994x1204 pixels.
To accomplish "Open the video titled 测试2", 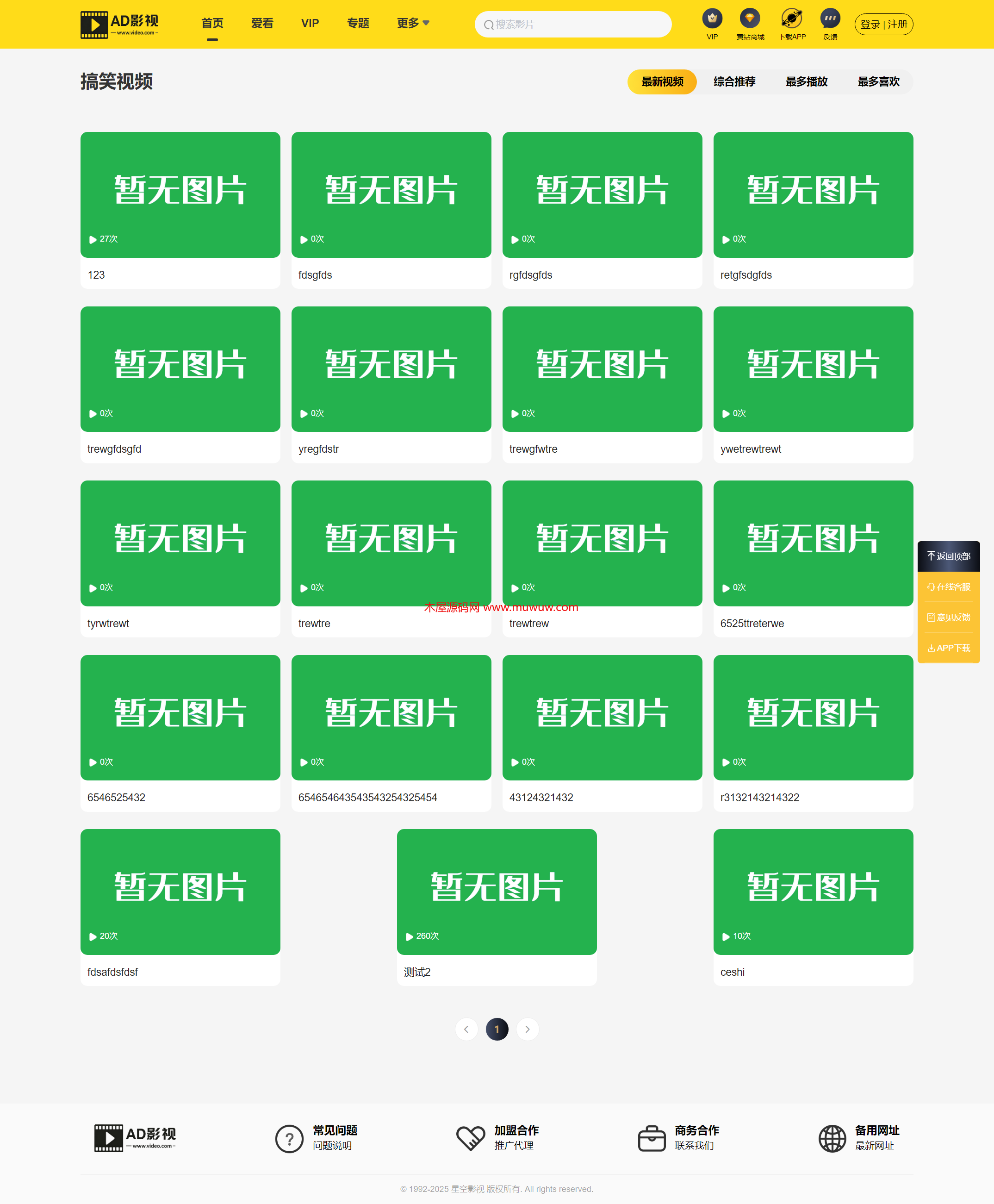I will click(497, 892).
